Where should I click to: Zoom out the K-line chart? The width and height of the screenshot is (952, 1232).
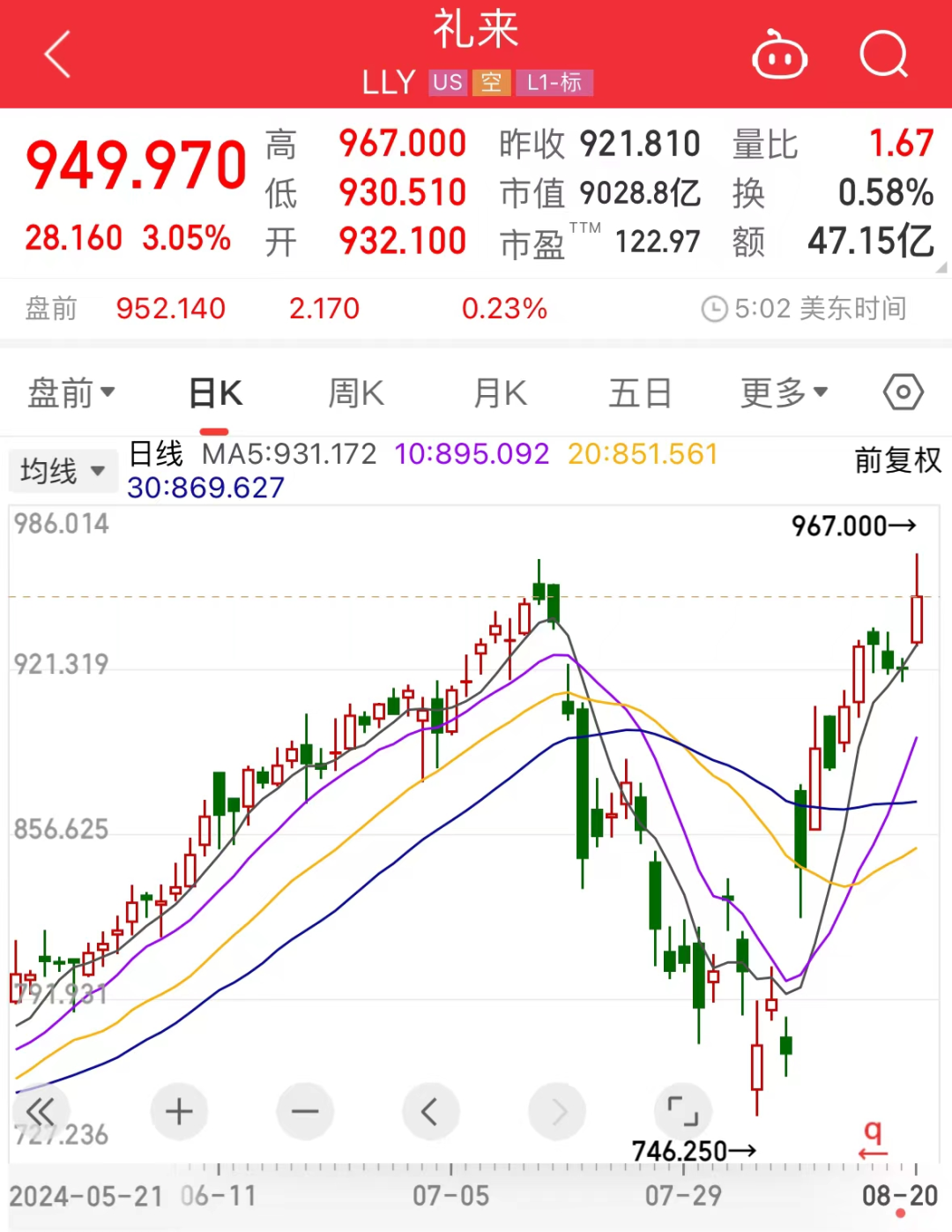305,1111
